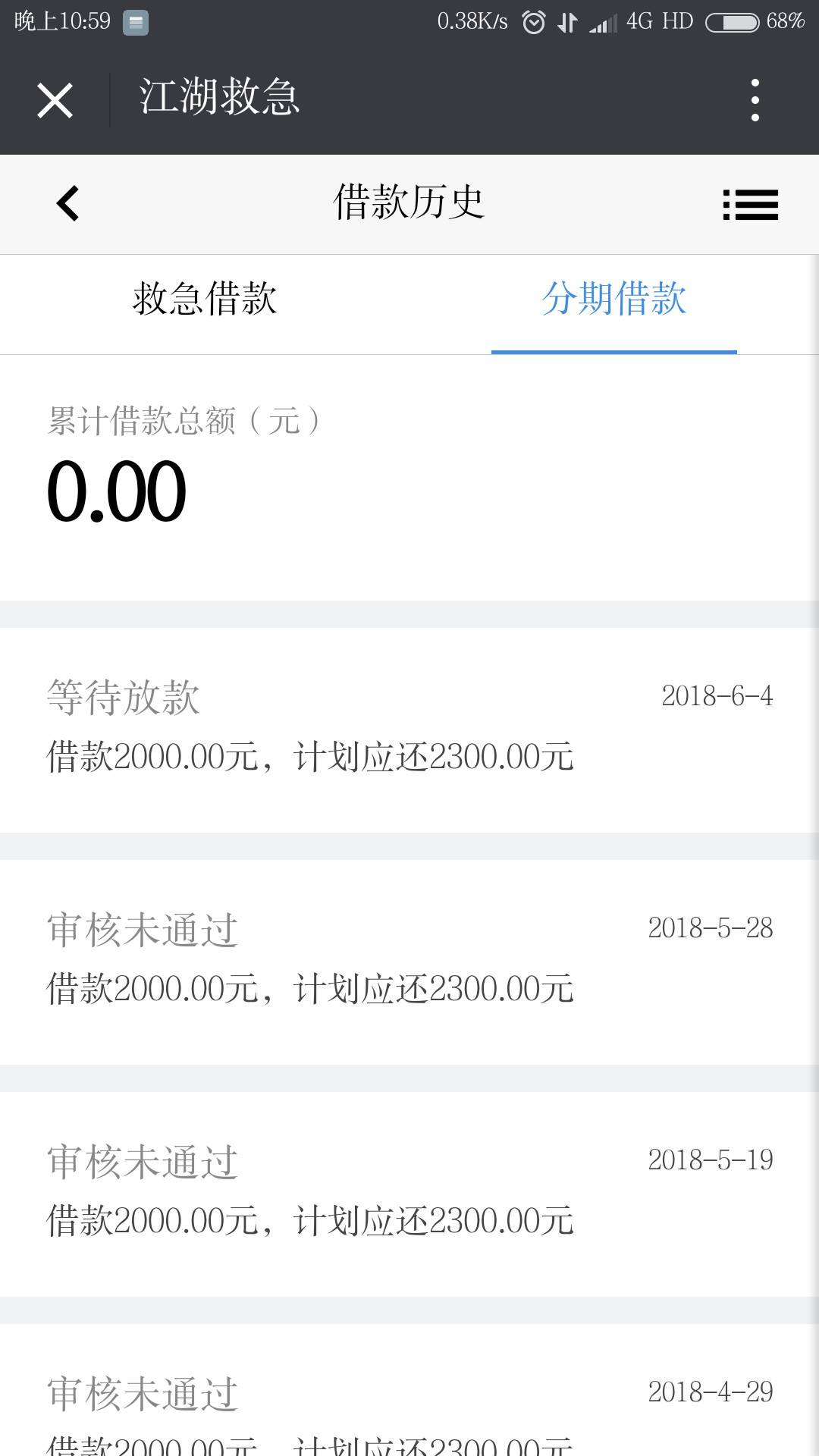Image resolution: width=819 pixels, height=1456 pixels.
Task: Open the 审核未通过 record dated 2018-4-29
Action: [x=409, y=1390]
